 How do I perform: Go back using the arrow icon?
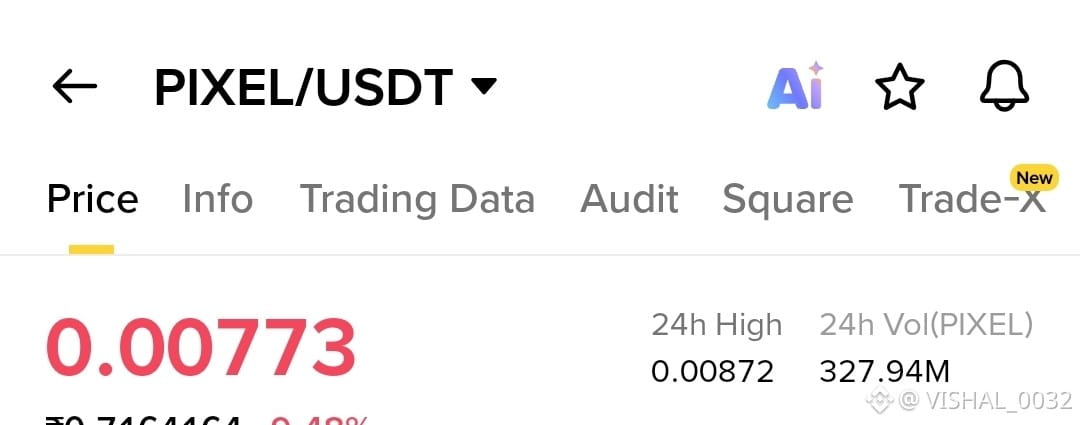[x=75, y=87]
